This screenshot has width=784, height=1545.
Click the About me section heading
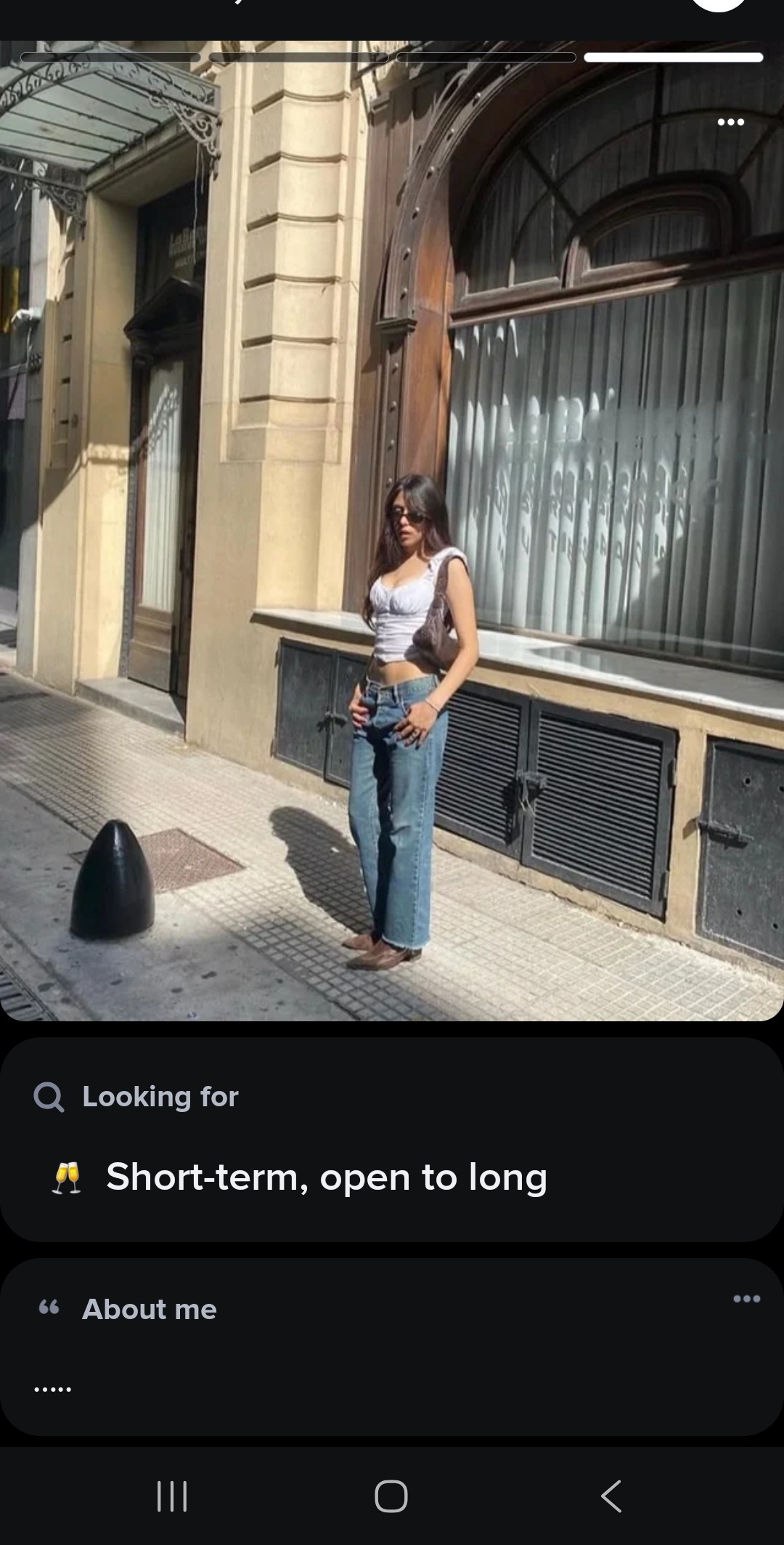(x=149, y=1308)
